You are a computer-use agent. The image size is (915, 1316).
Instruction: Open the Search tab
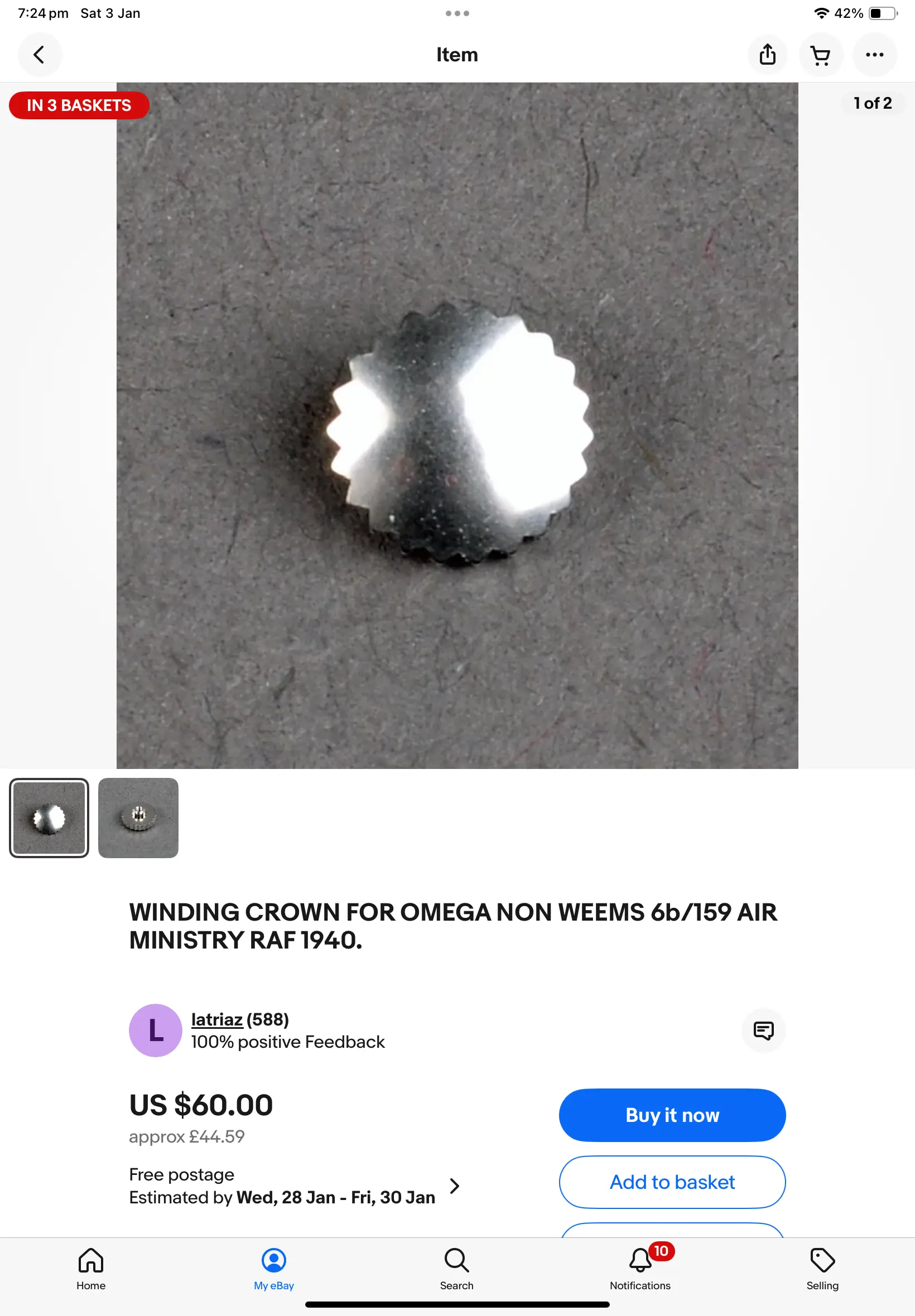[456, 1269]
